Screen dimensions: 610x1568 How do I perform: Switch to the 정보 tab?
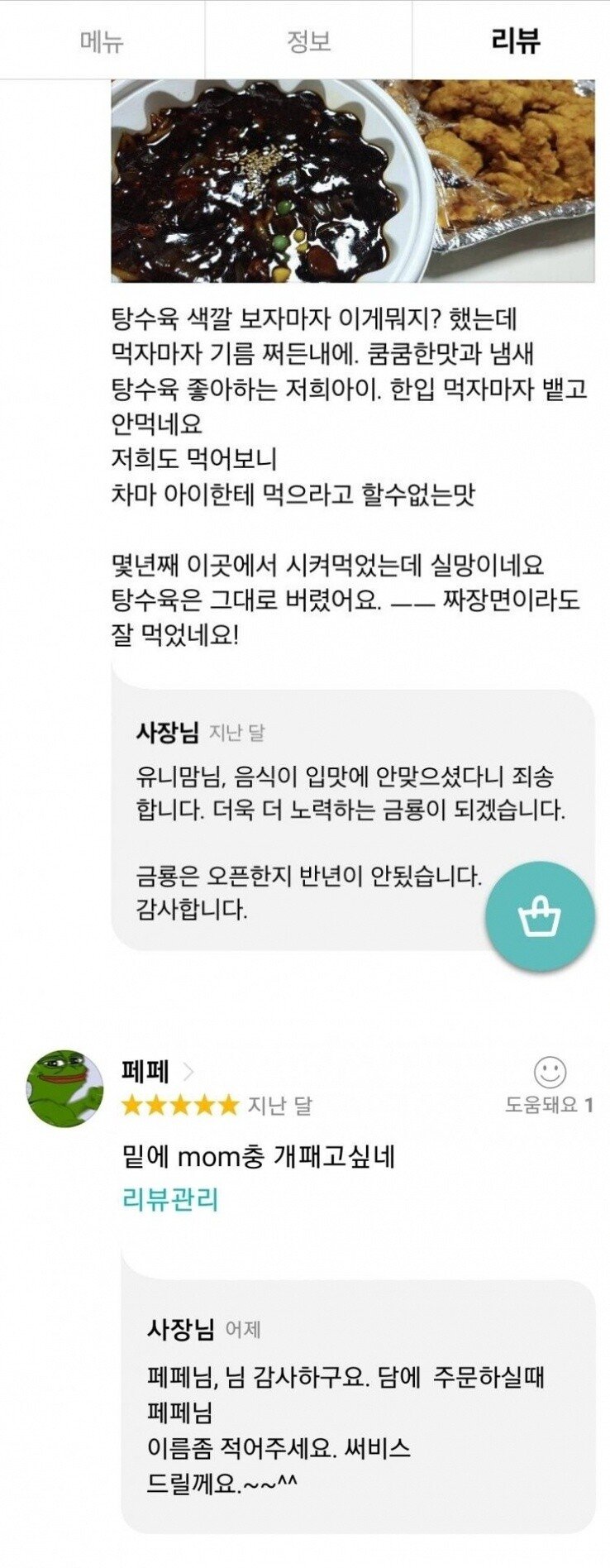point(308,40)
